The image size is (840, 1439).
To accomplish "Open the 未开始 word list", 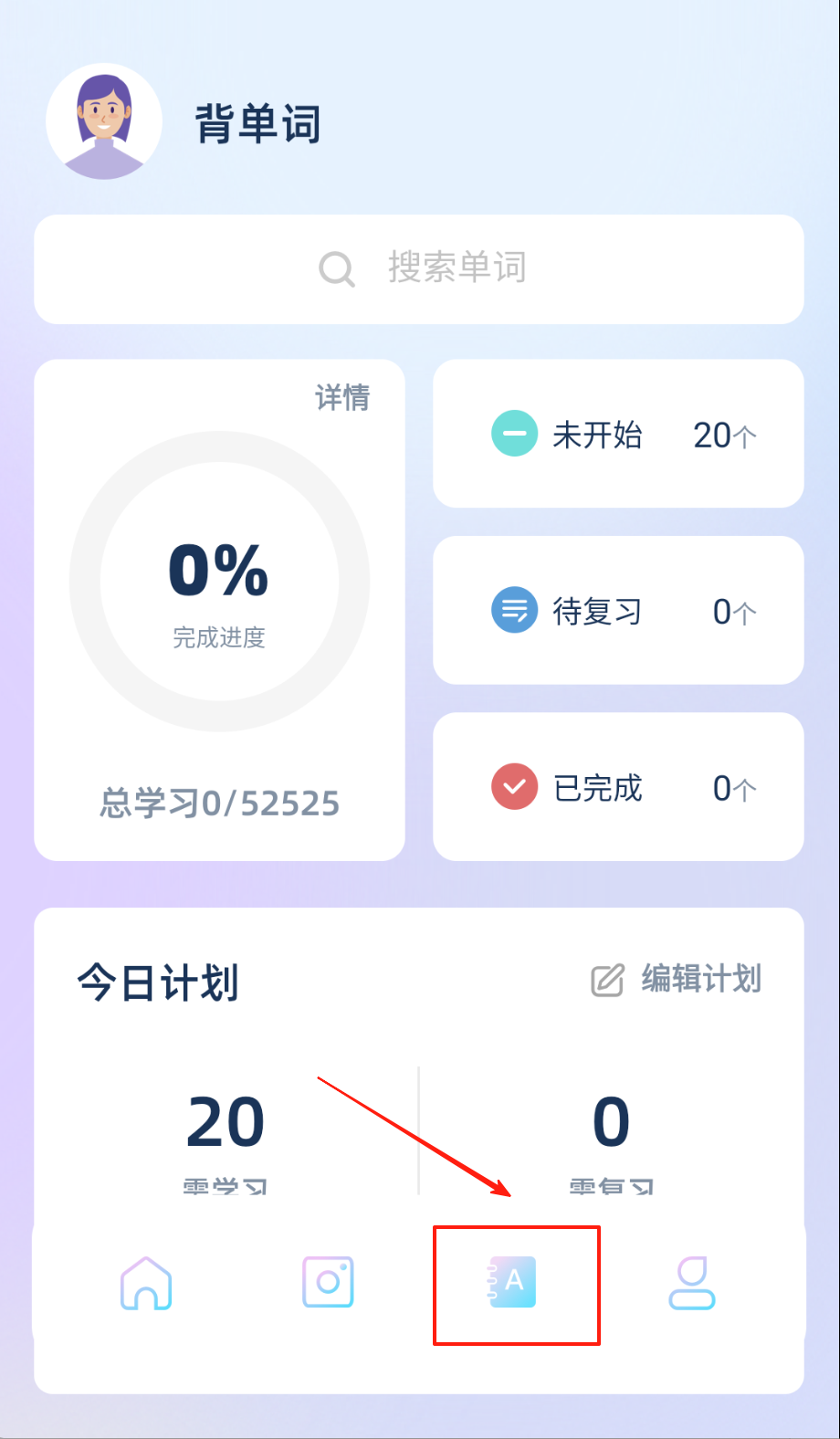I will point(618,435).
